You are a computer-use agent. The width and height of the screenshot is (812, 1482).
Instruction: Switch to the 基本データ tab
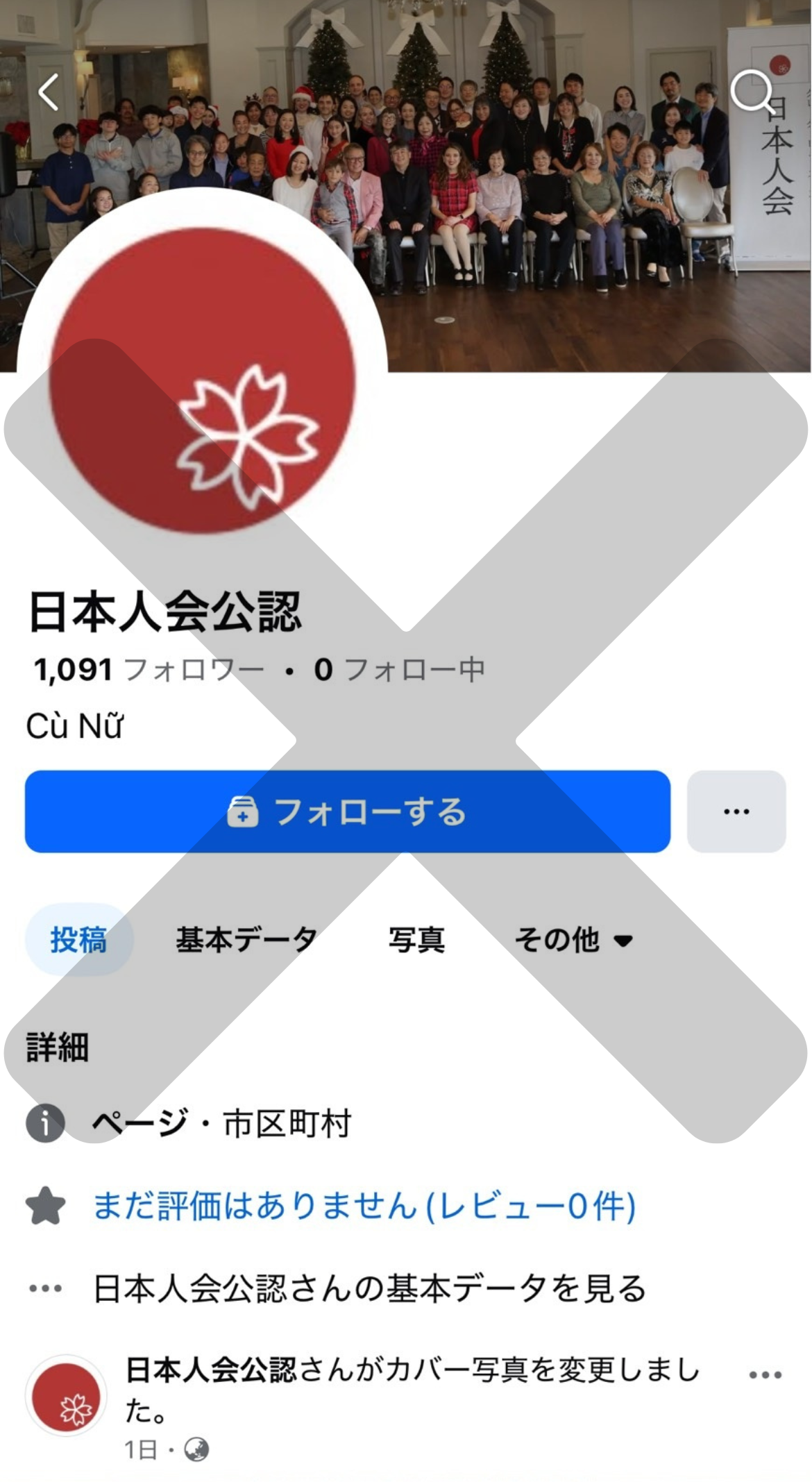click(246, 940)
